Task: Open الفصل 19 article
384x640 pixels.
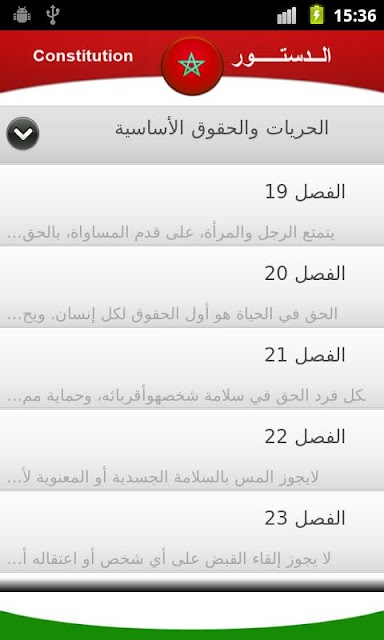Action: 192,205
